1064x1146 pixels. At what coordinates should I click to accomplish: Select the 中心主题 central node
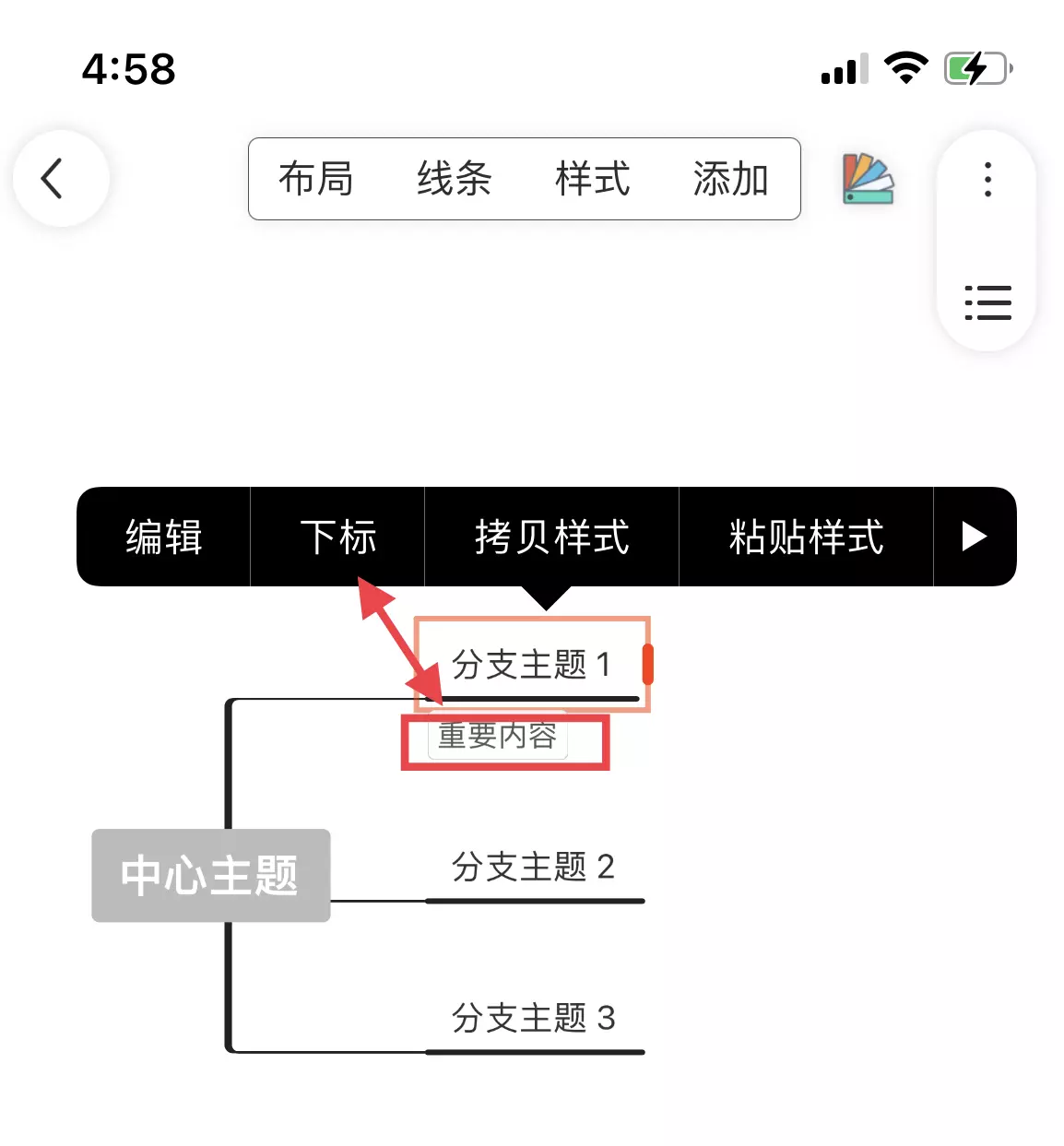(210, 876)
